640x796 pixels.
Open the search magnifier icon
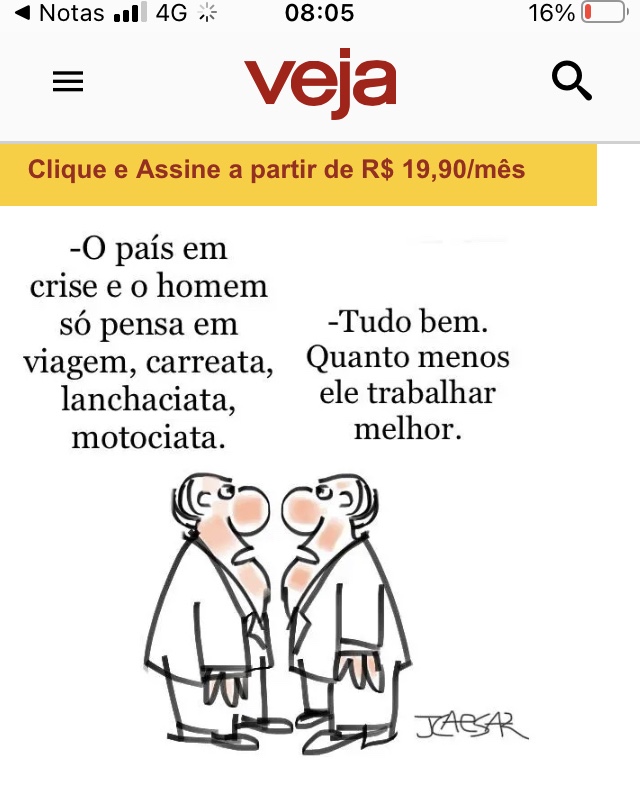572,81
